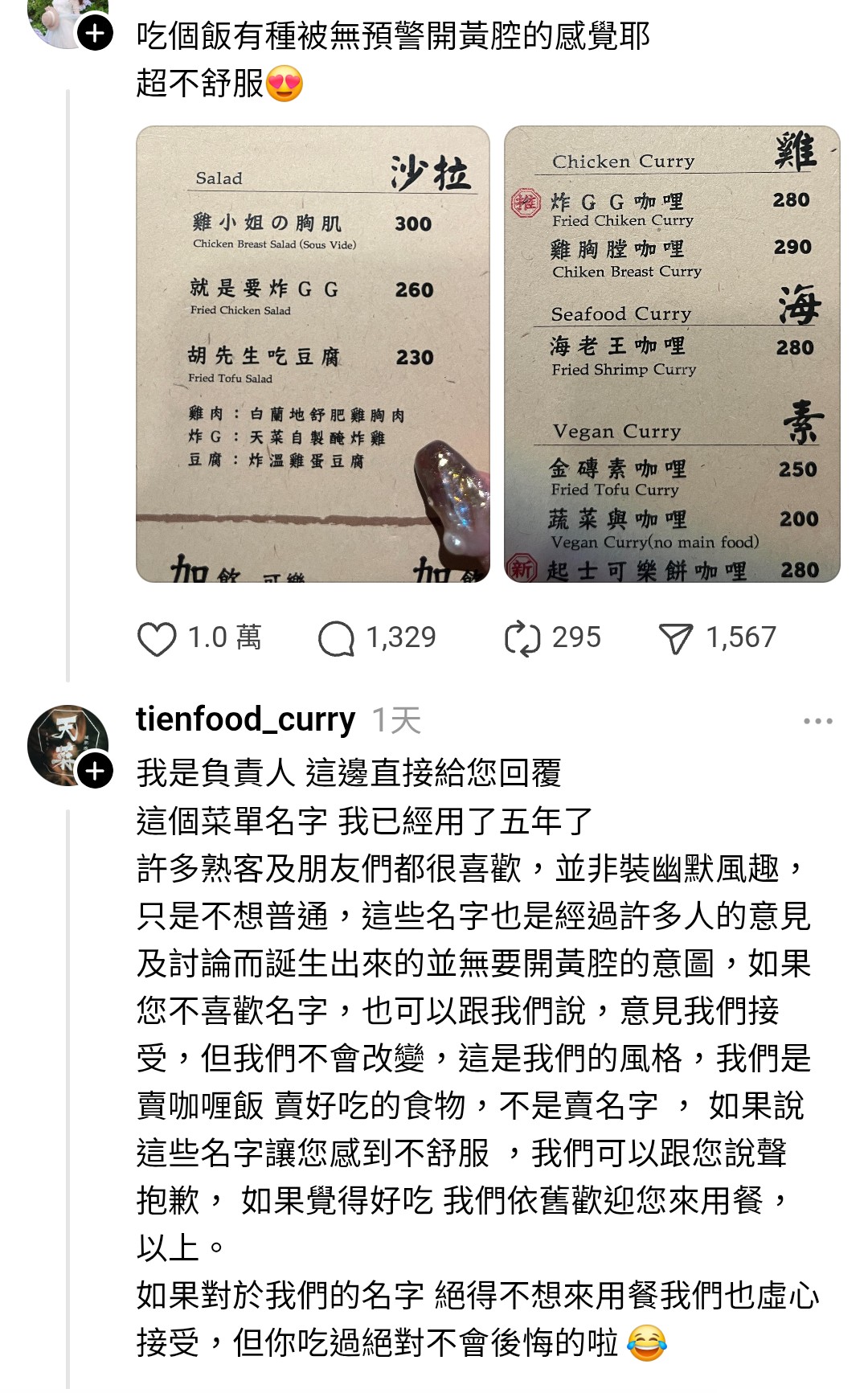The height and width of the screenshot is (1393, 868).
Task: Open the Chicken Curry menu photo
Action: coord(672,354)
